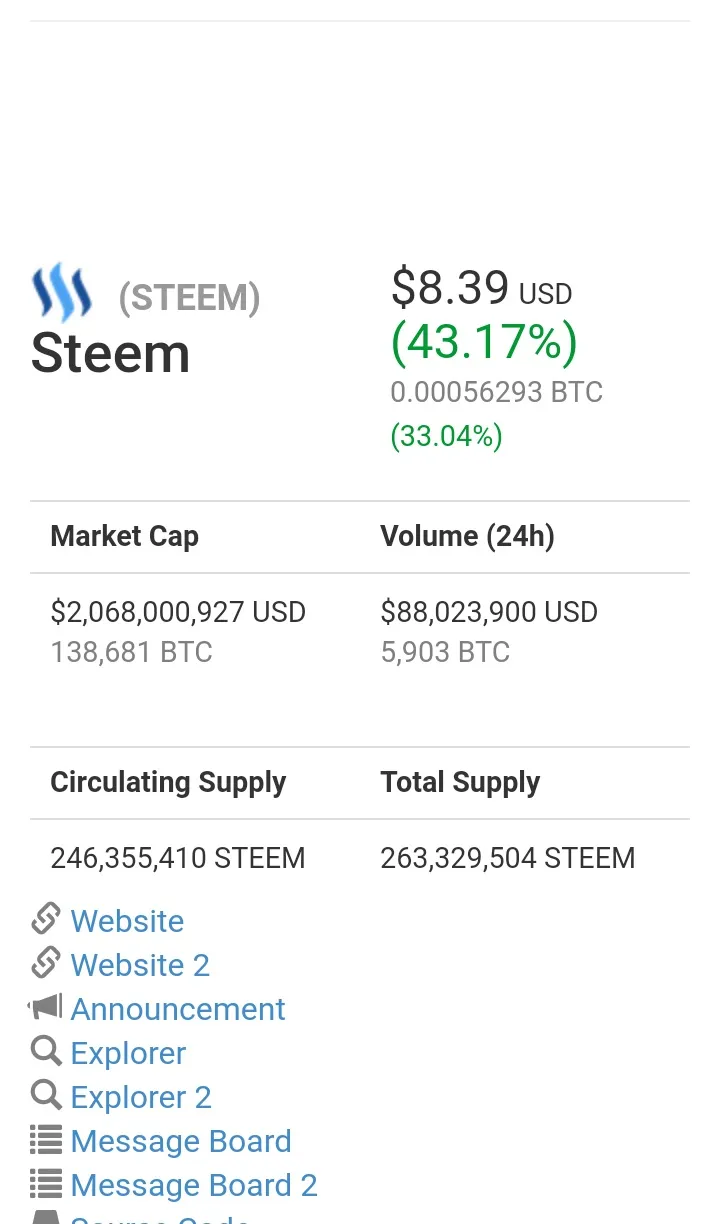This screenshot has height=1224, width=720.
Task: Open the Explorer link
Action: click(128, 1053)
